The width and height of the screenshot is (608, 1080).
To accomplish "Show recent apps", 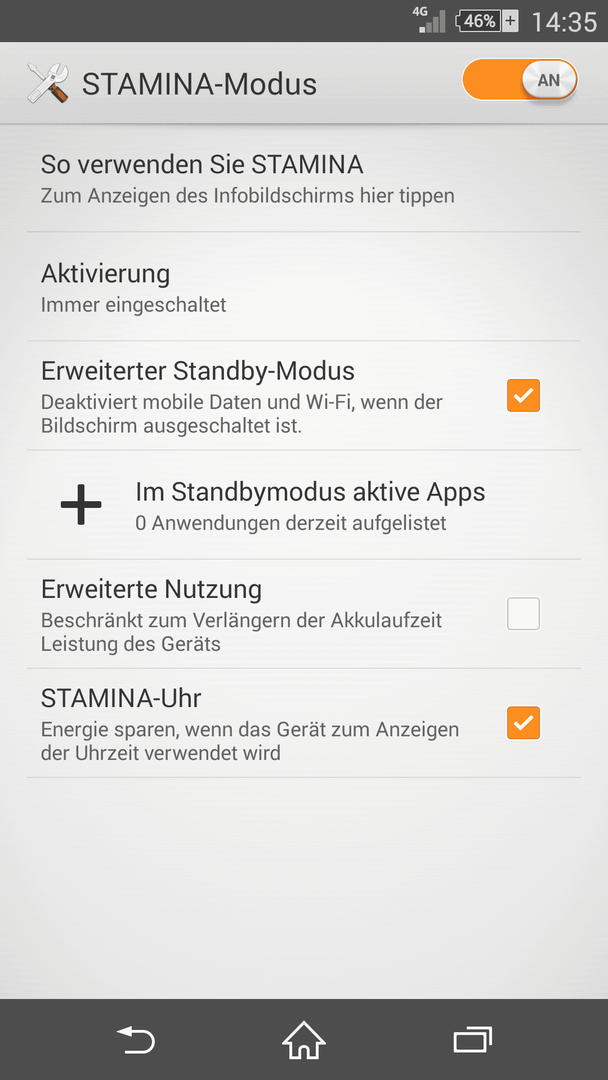I will pos(472,1039).
